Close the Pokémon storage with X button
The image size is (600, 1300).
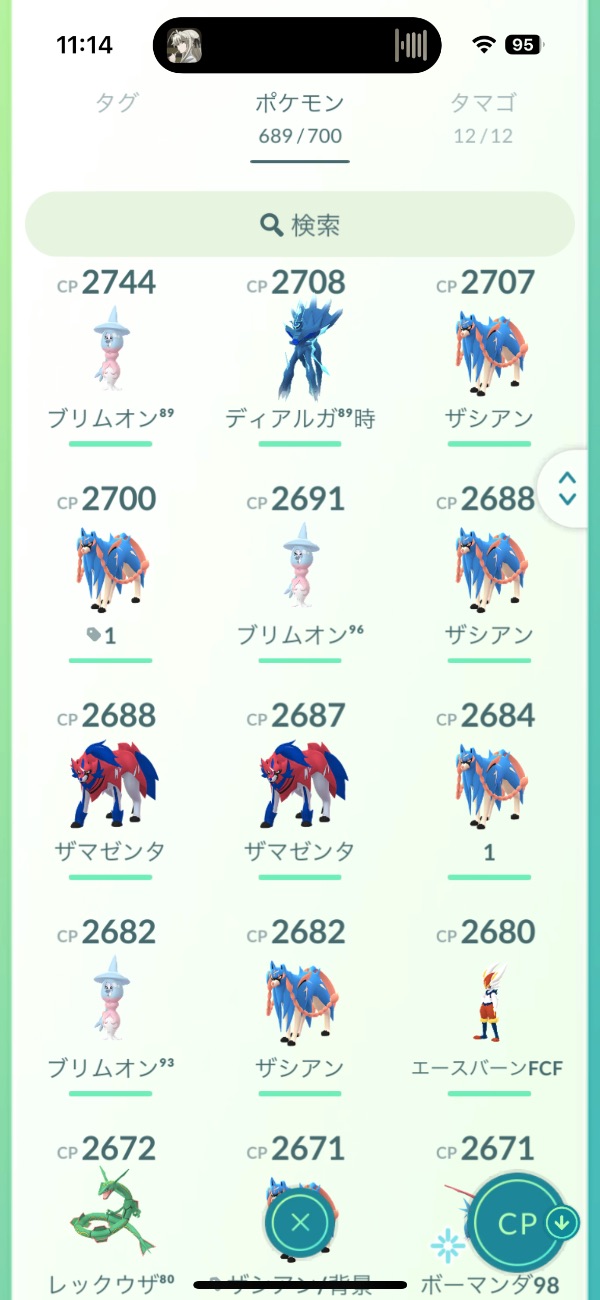300,1222
